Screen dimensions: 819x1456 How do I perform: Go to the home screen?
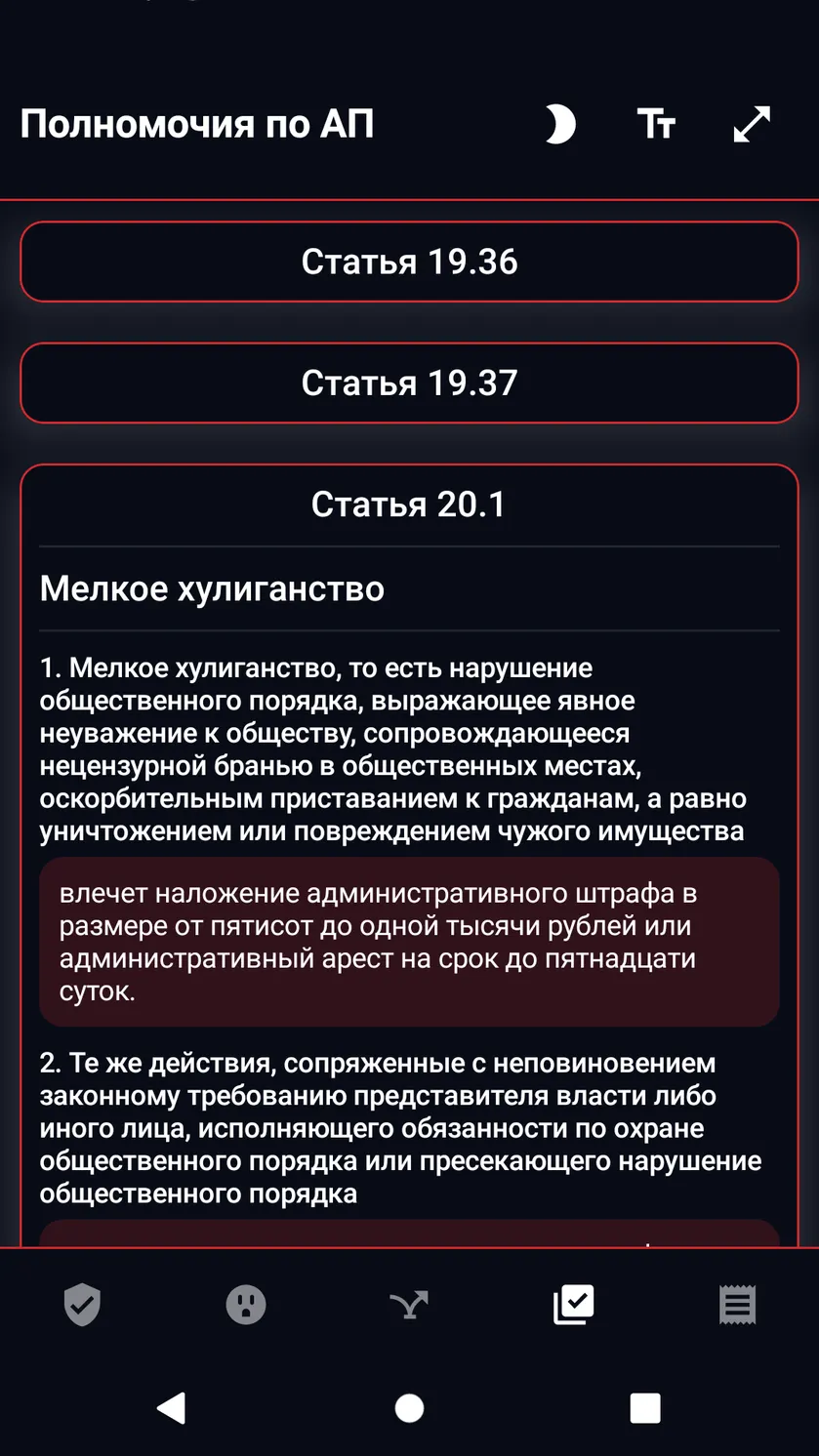(x=409, y=1408)
